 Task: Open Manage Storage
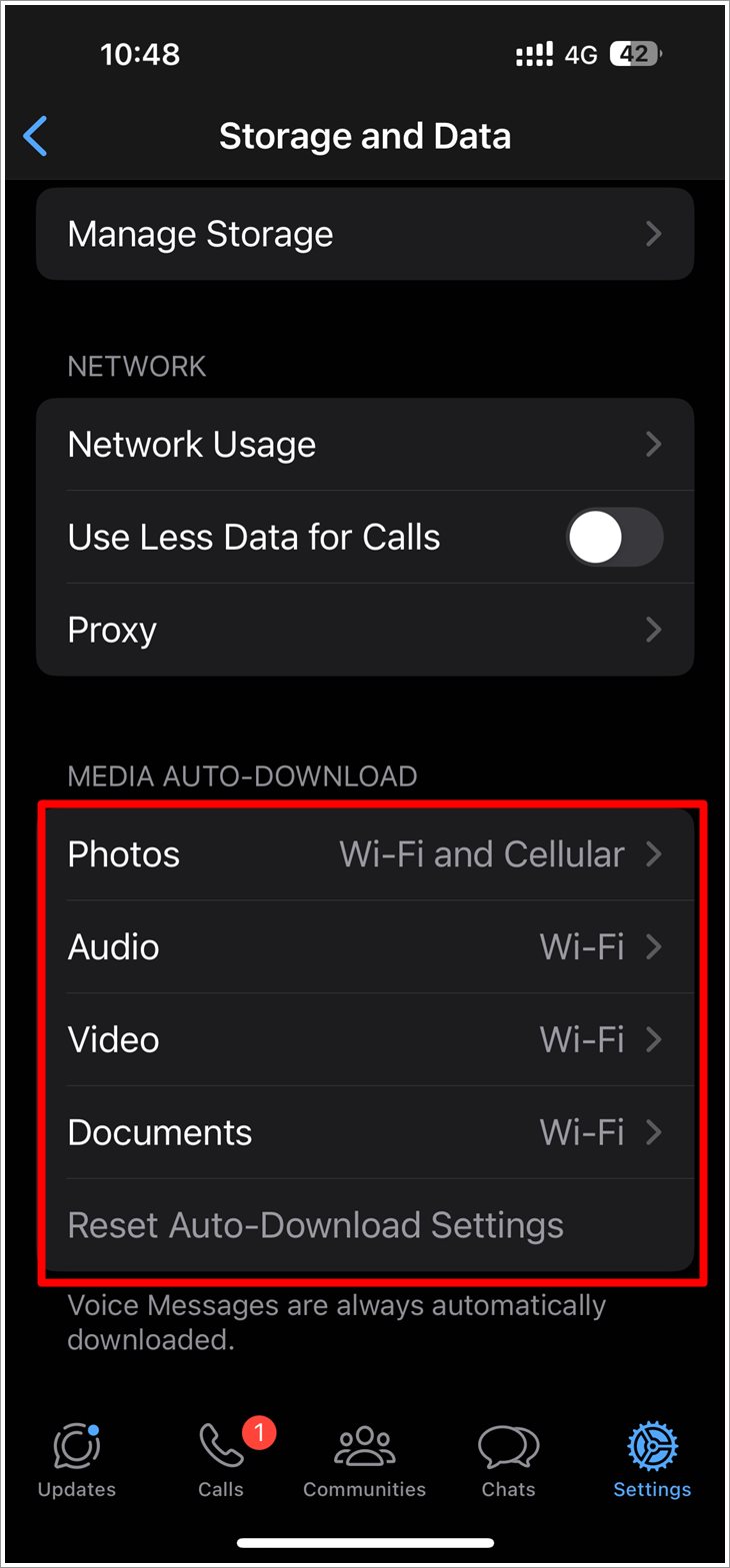(365, 234)
